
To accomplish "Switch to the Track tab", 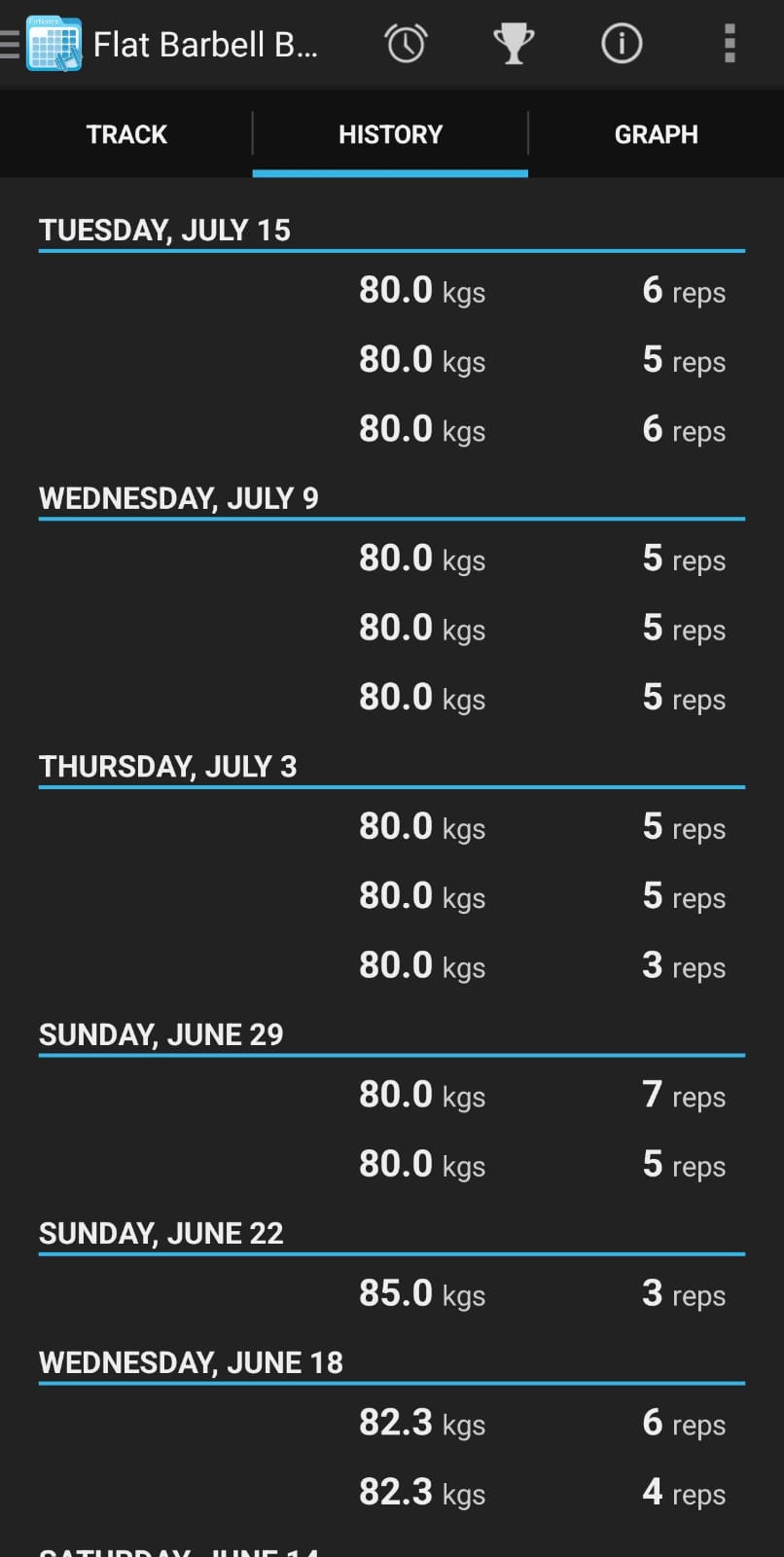I will click(x=126, y=134).
